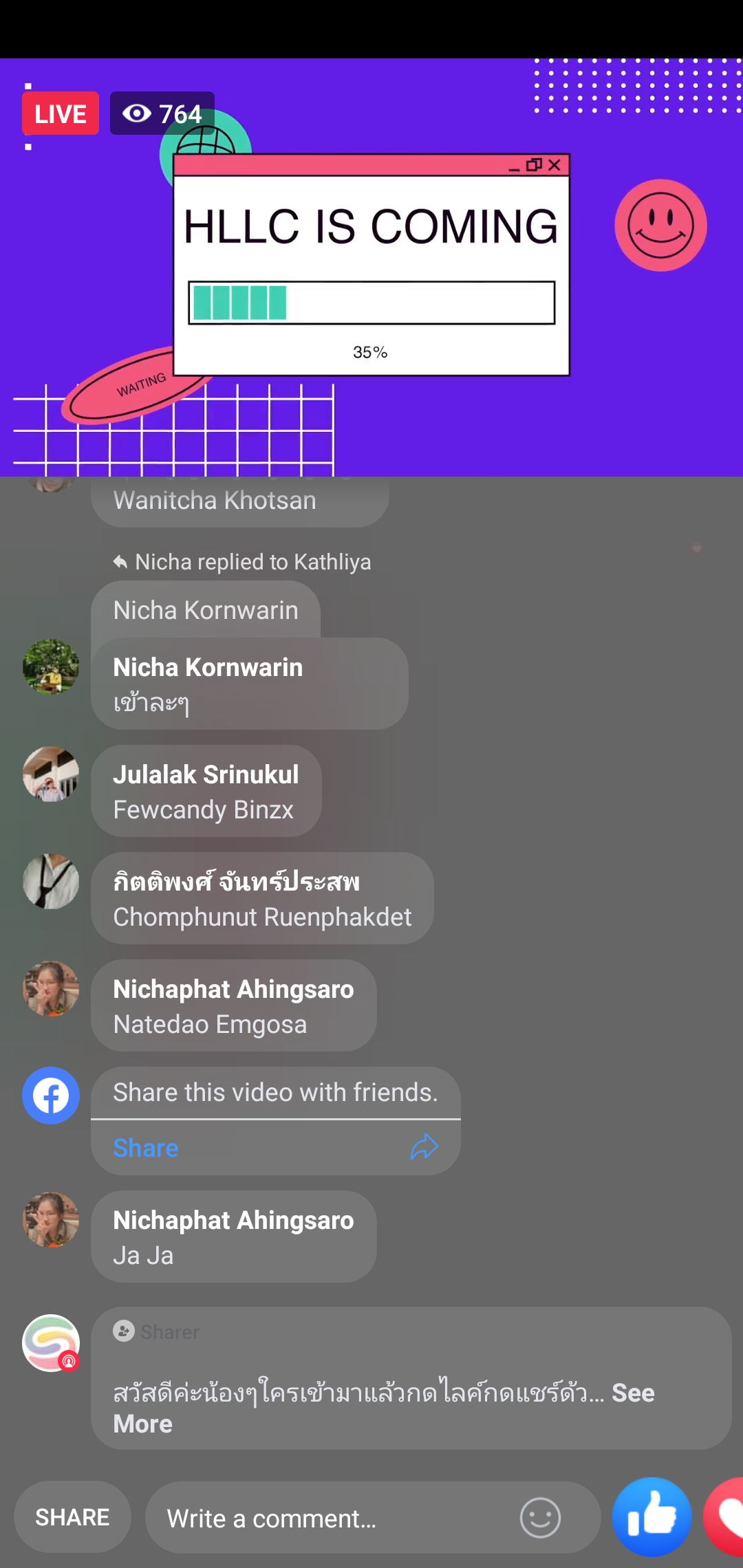Open Julalak Srinukul's profile picture
This screenshot has width=743, height=1568.
51,774
